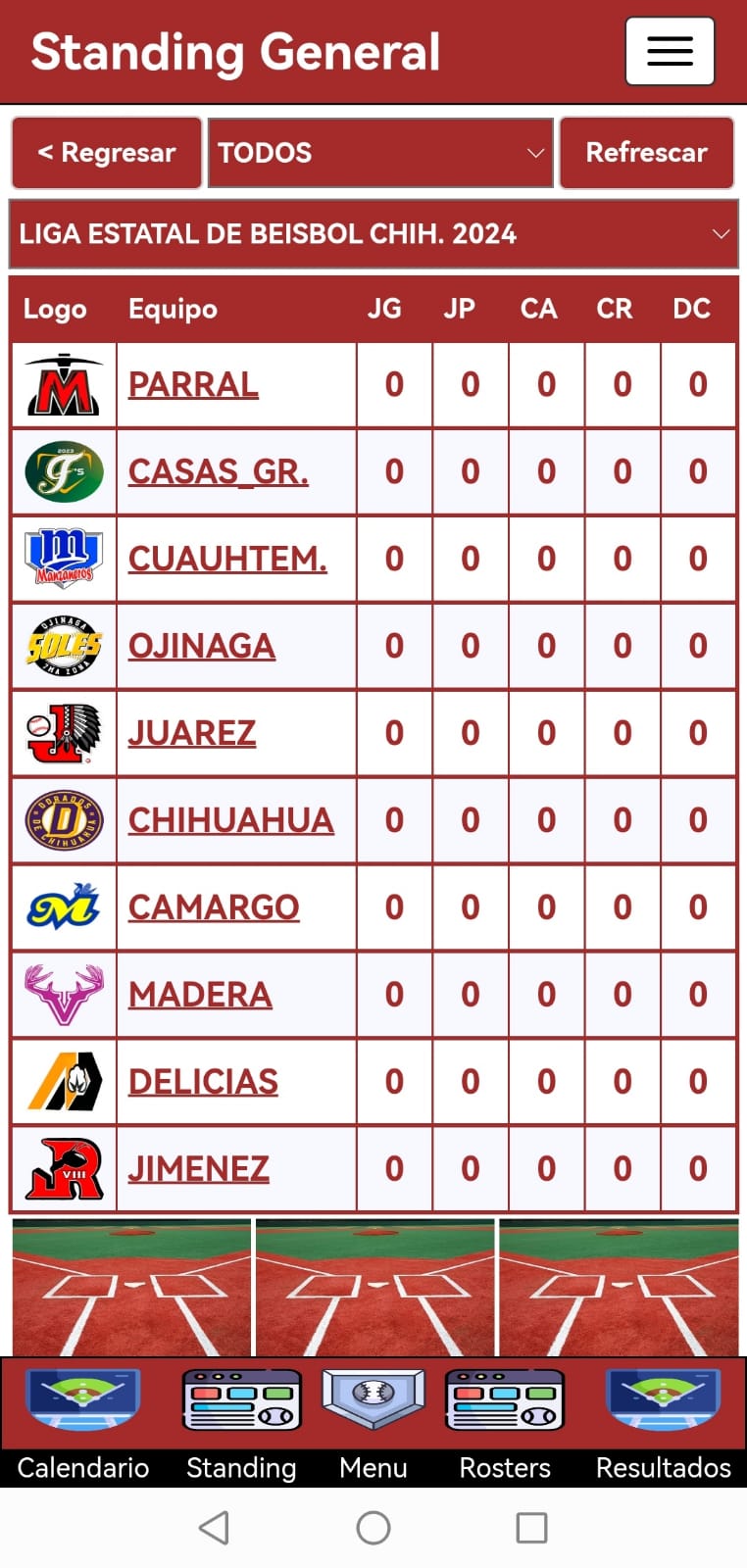This screenshot has height=1568, width=747.
Task: Switch to the Rosters tab
Action: (505, 1423)
